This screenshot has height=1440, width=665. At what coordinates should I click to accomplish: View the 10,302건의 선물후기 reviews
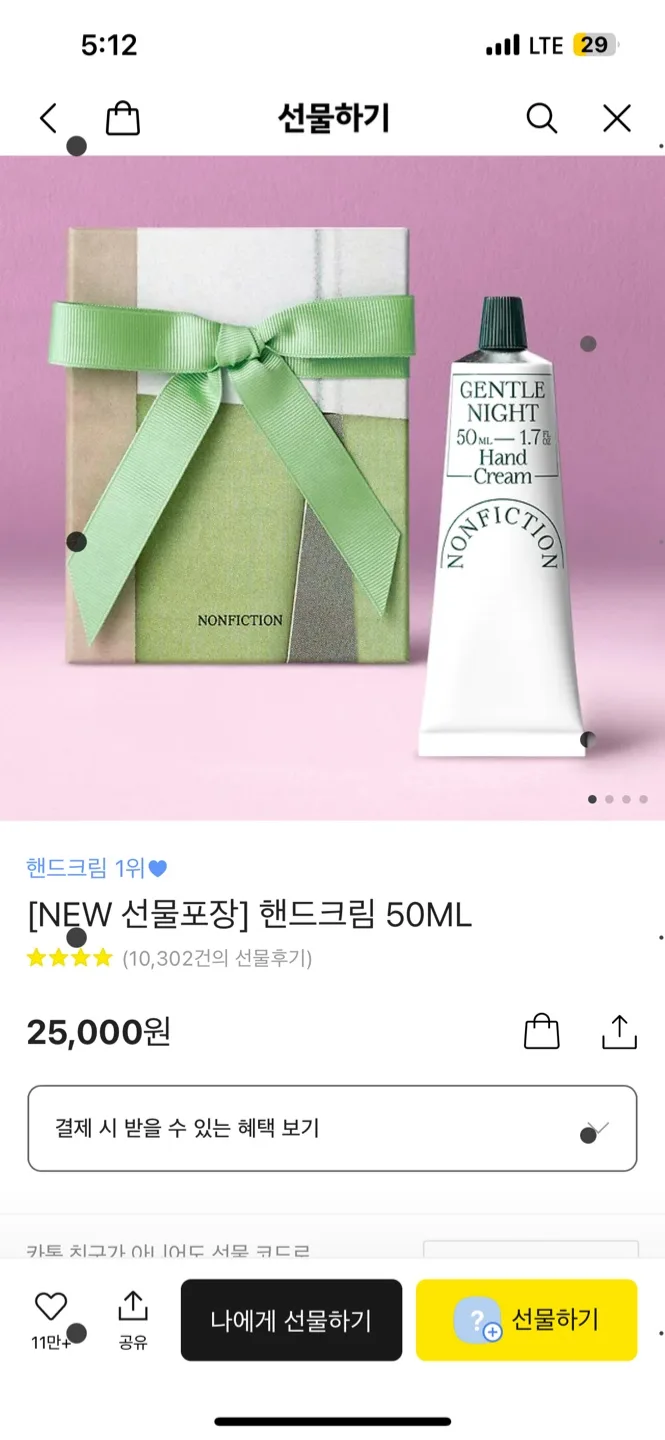(x=217, y=958)
